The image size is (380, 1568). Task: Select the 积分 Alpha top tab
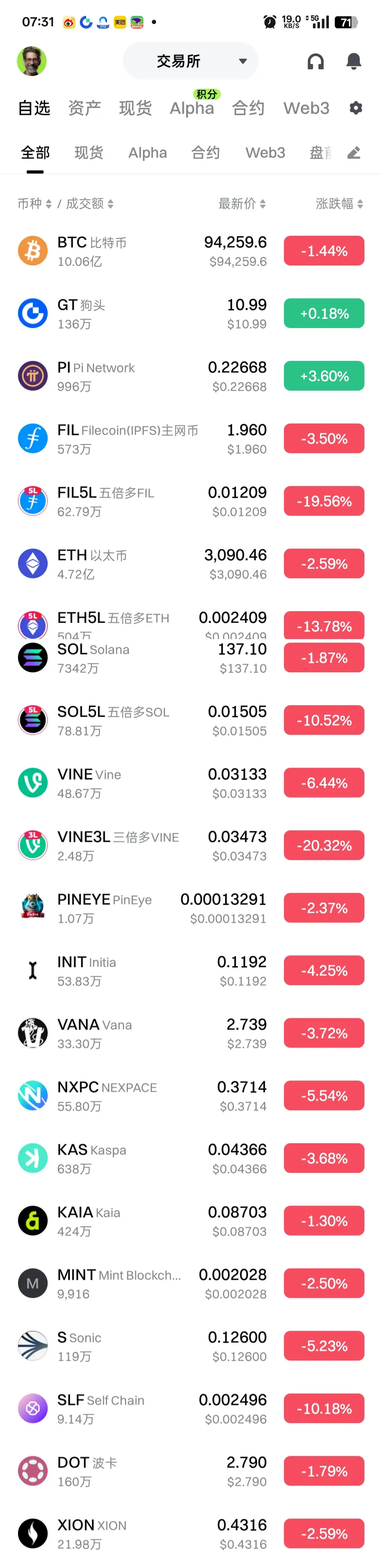tap(192, 108)
